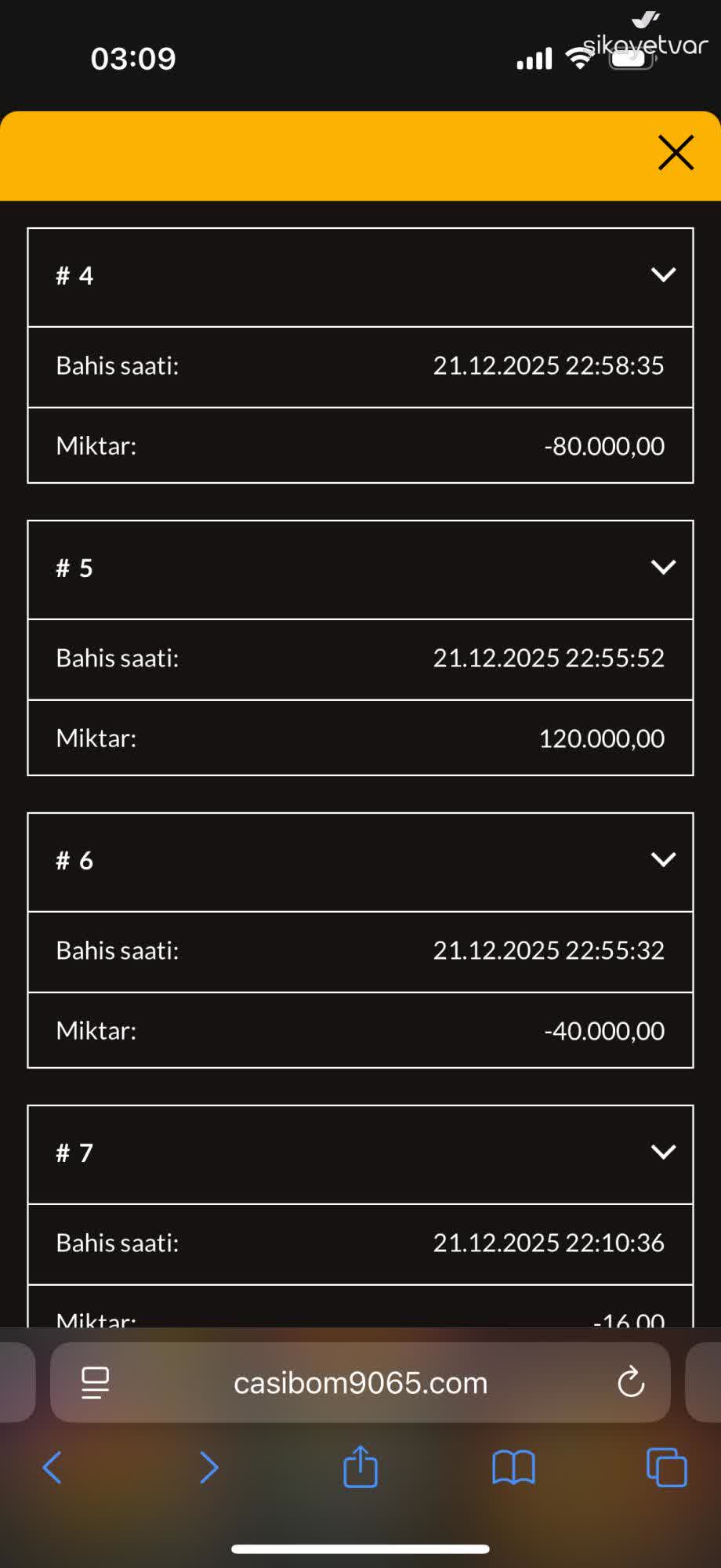Navigate back to the previous page
721x1568 pixels.
pos(52,1468)
